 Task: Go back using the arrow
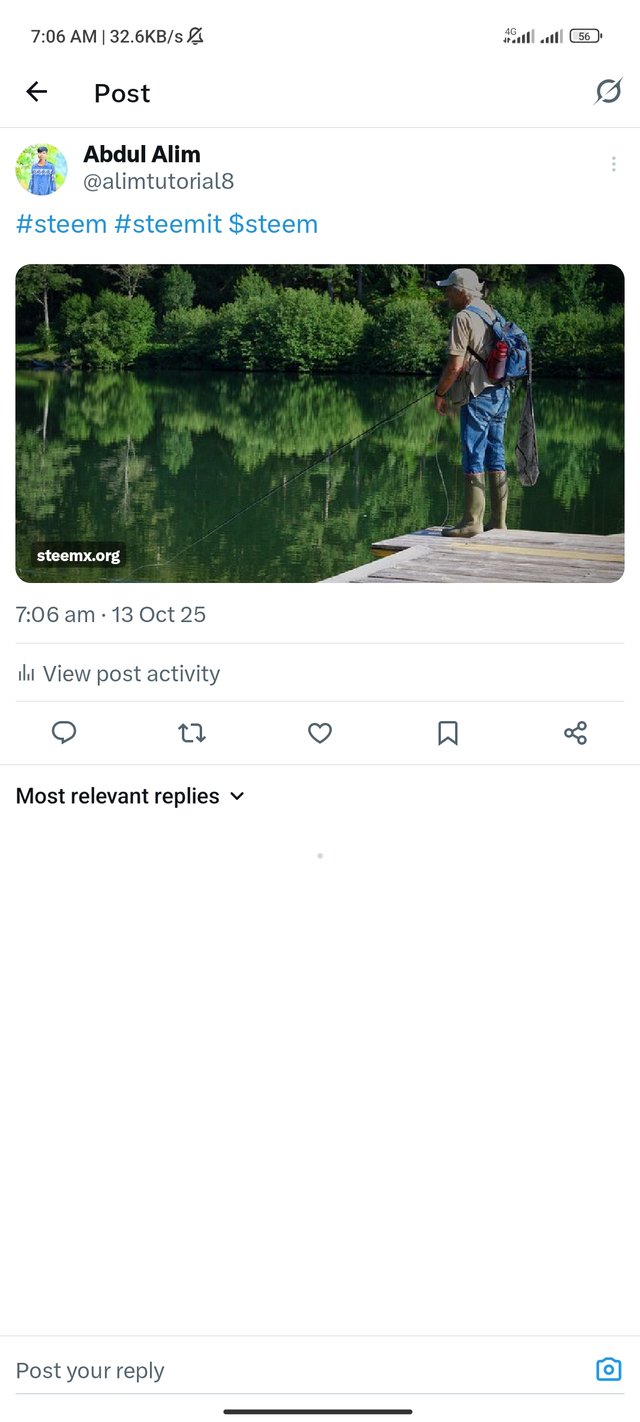click(x=37, y=92)
